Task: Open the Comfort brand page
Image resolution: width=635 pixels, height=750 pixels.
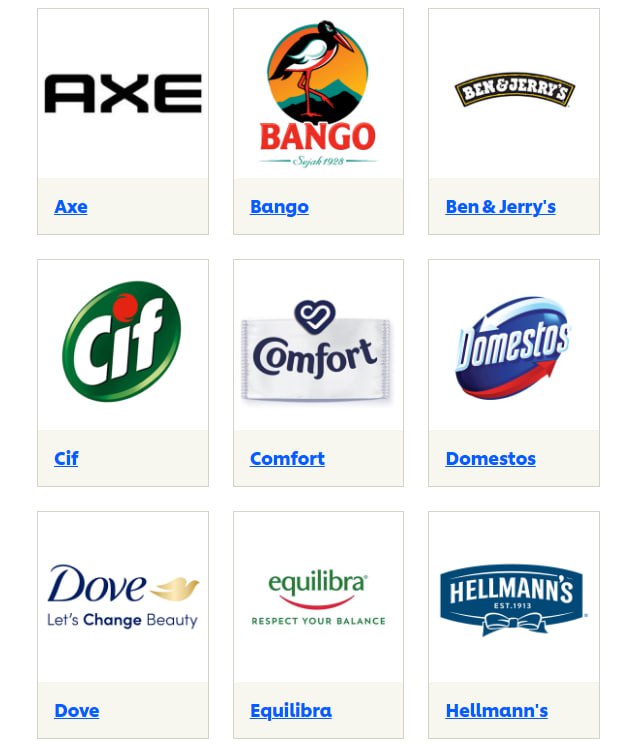Action: click(287, 459)
